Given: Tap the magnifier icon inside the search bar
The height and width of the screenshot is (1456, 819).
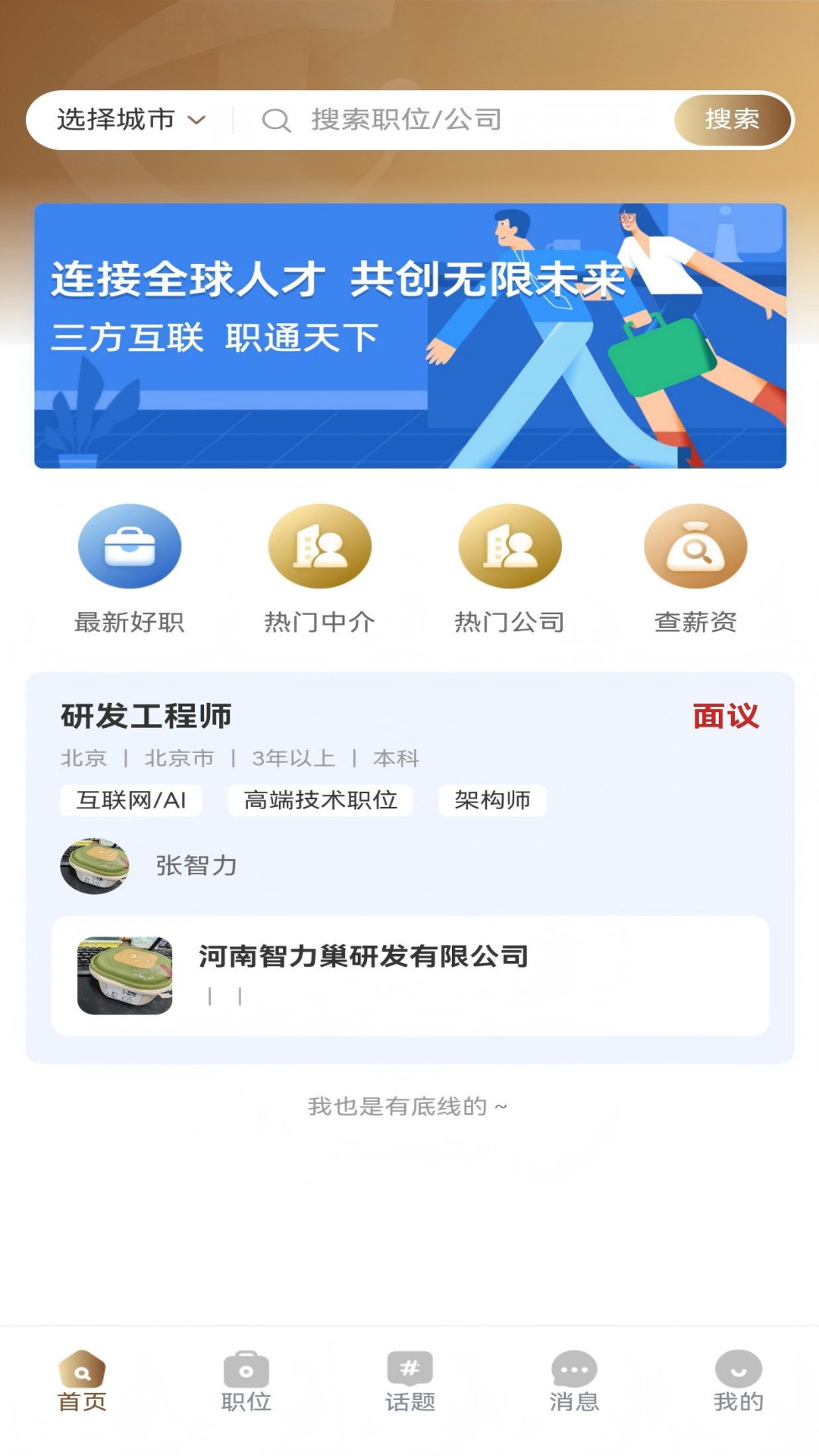Looking at the screenshot, I should [276, 119].
